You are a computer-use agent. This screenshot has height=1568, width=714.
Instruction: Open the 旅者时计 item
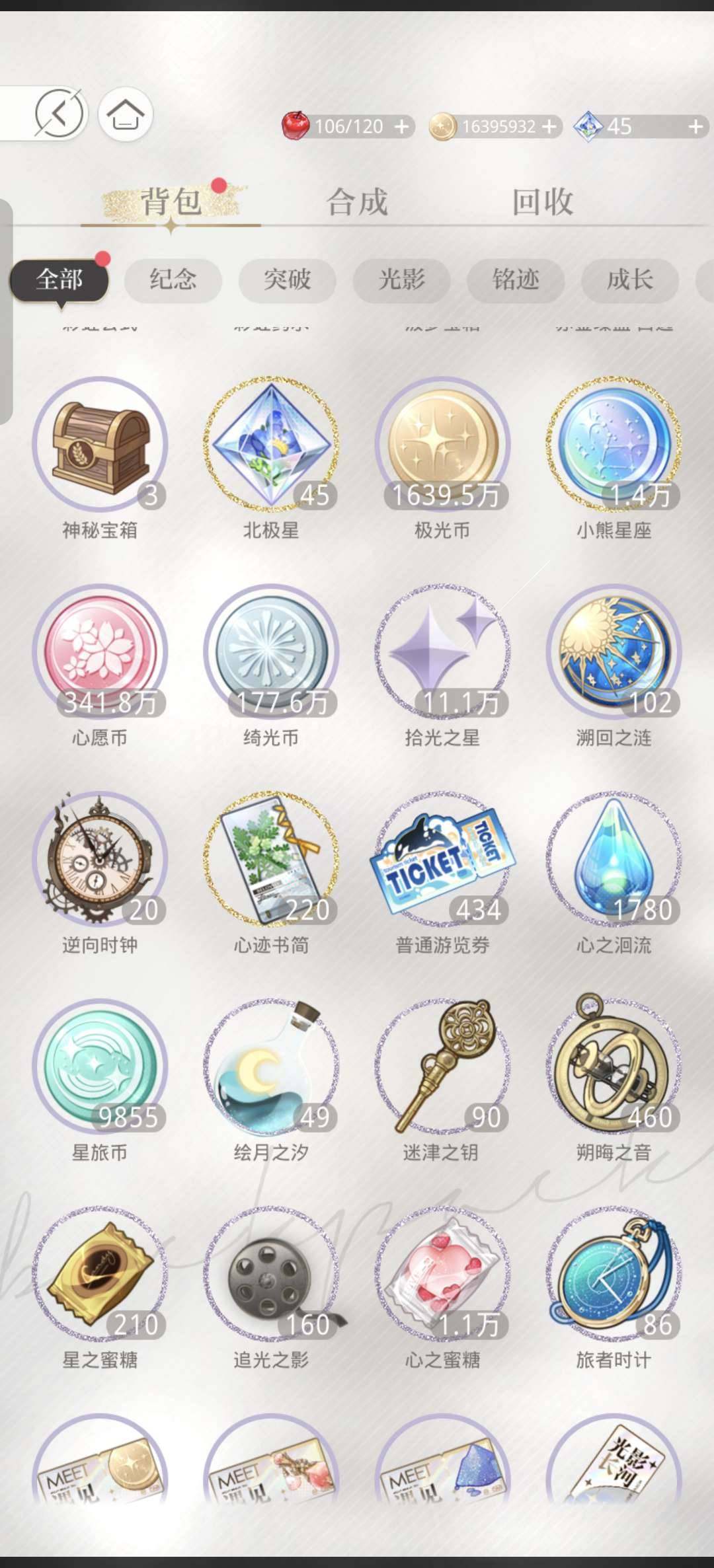614,1273
